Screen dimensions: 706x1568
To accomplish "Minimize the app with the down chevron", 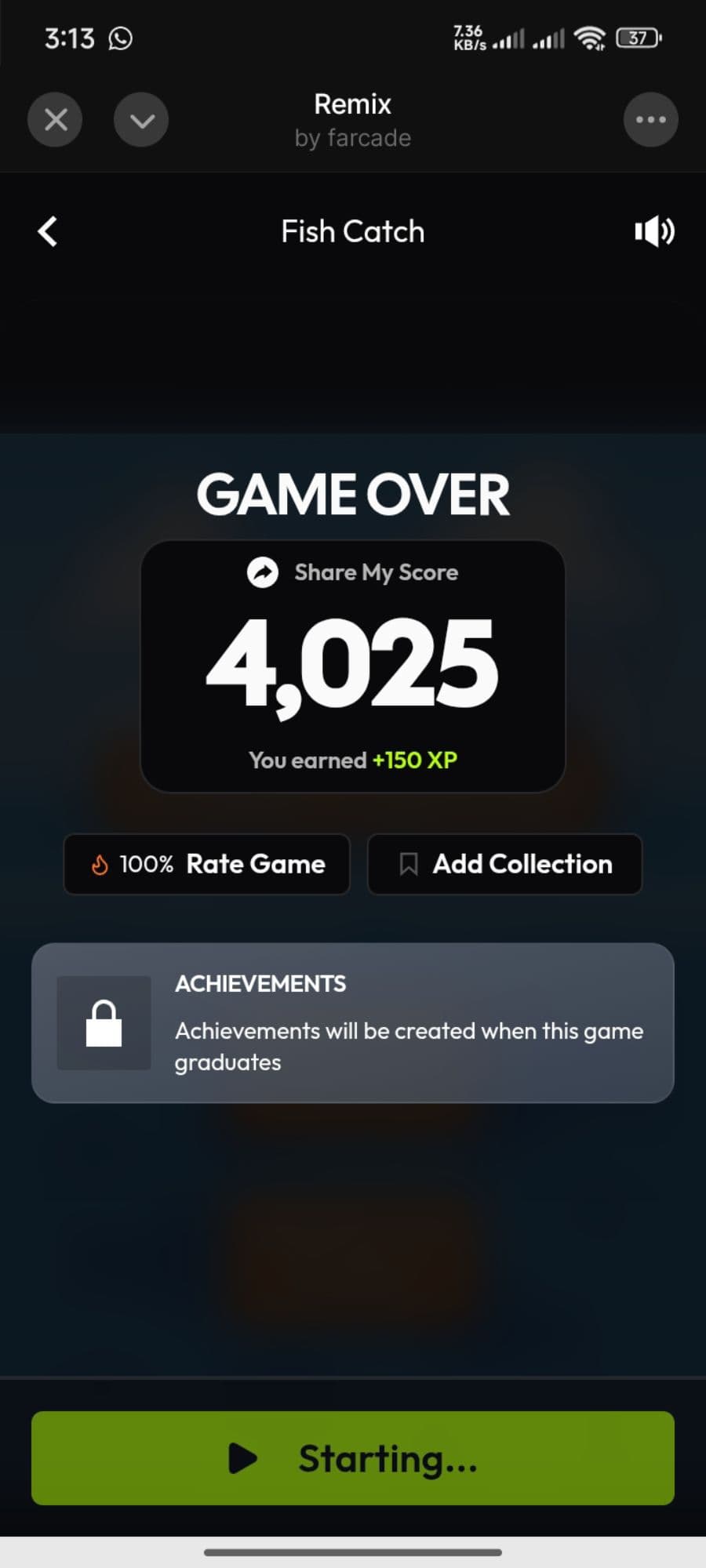I will coord(141,120).
